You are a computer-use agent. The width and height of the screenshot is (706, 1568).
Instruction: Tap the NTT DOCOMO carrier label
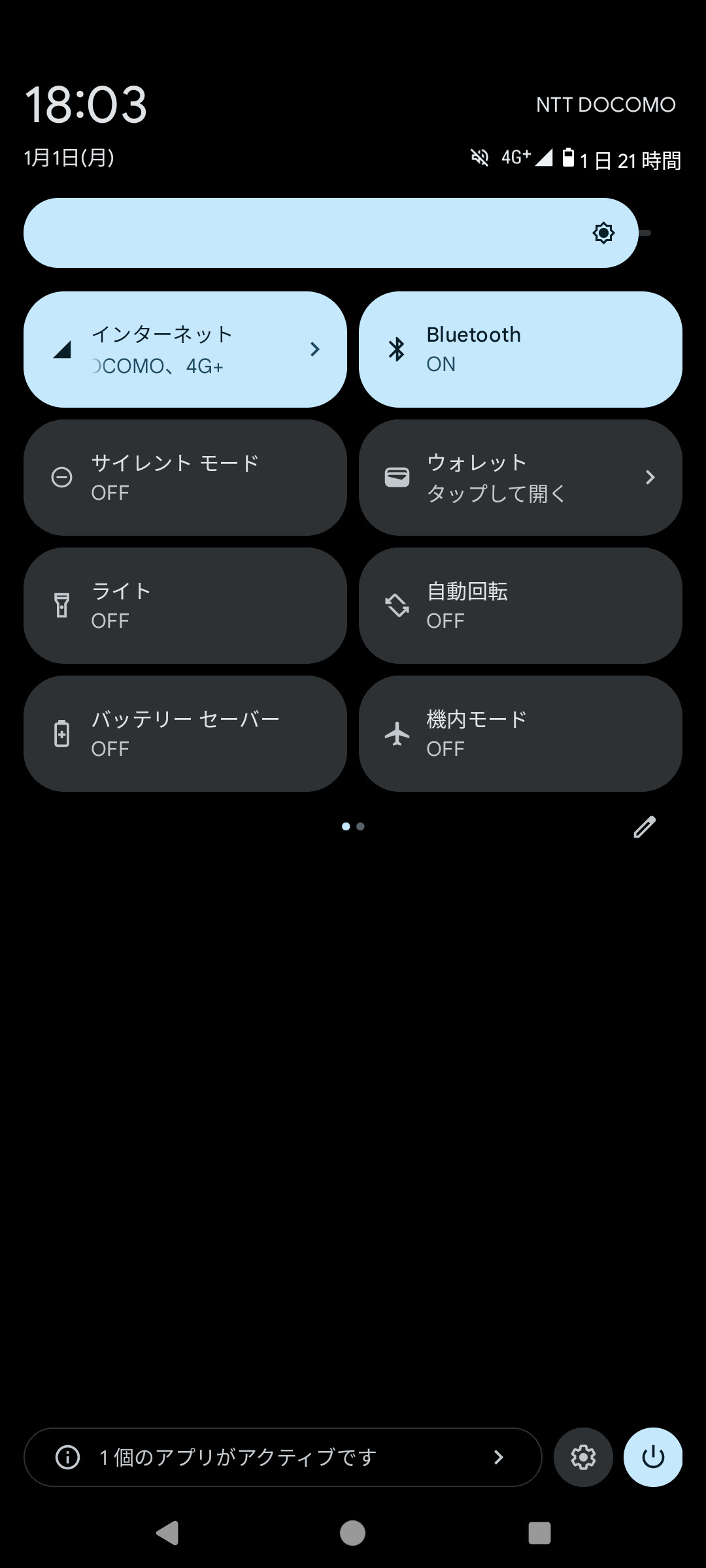(605, 104)
